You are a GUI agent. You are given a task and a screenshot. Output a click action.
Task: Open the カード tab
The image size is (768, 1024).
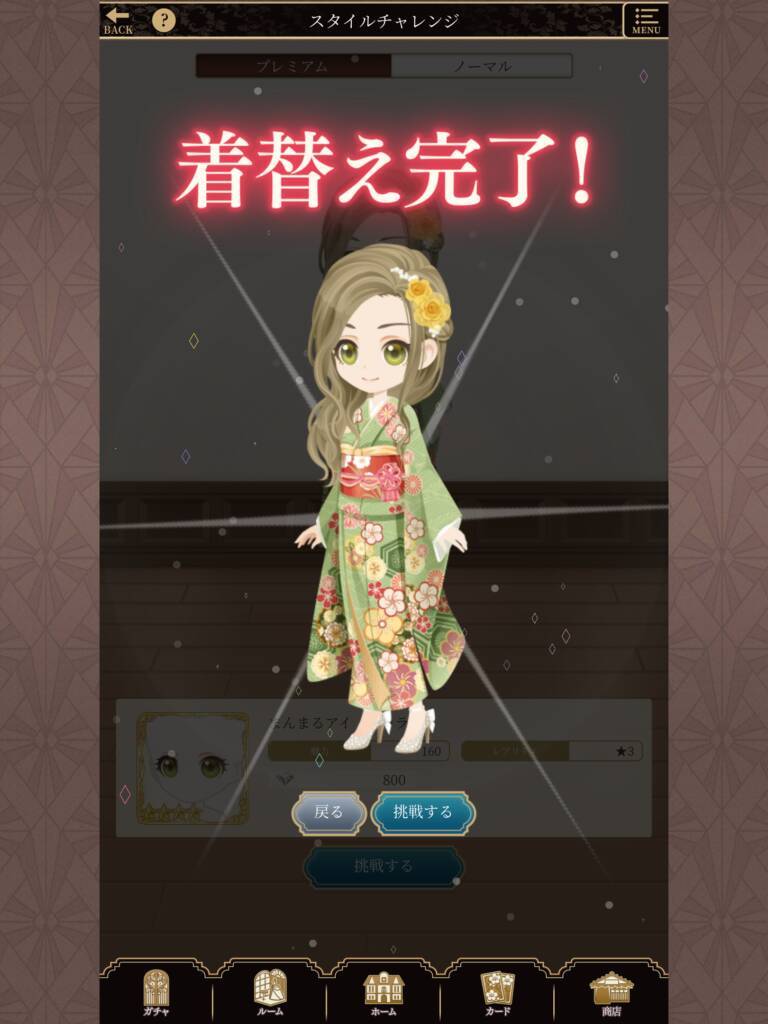coord(497,992)
